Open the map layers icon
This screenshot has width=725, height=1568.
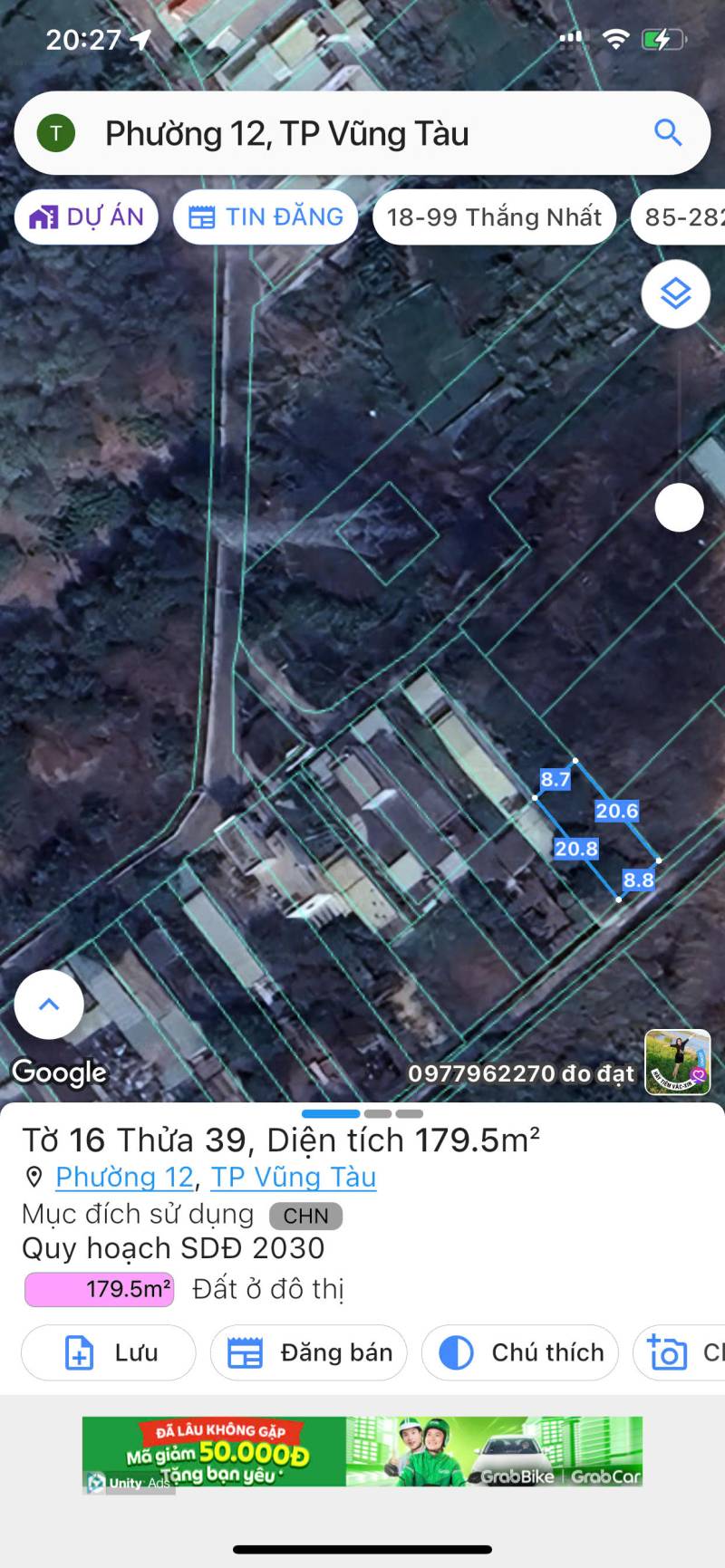[x=674, y=293]
